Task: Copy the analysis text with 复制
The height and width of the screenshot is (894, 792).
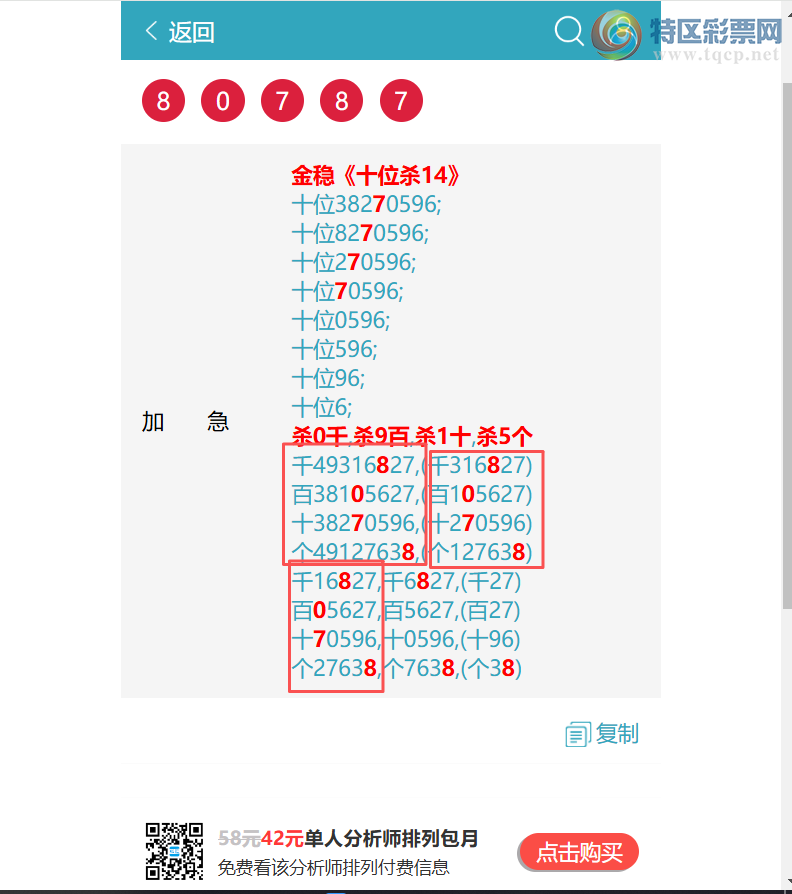Action: pyautogui.click(x=602, y=734)
